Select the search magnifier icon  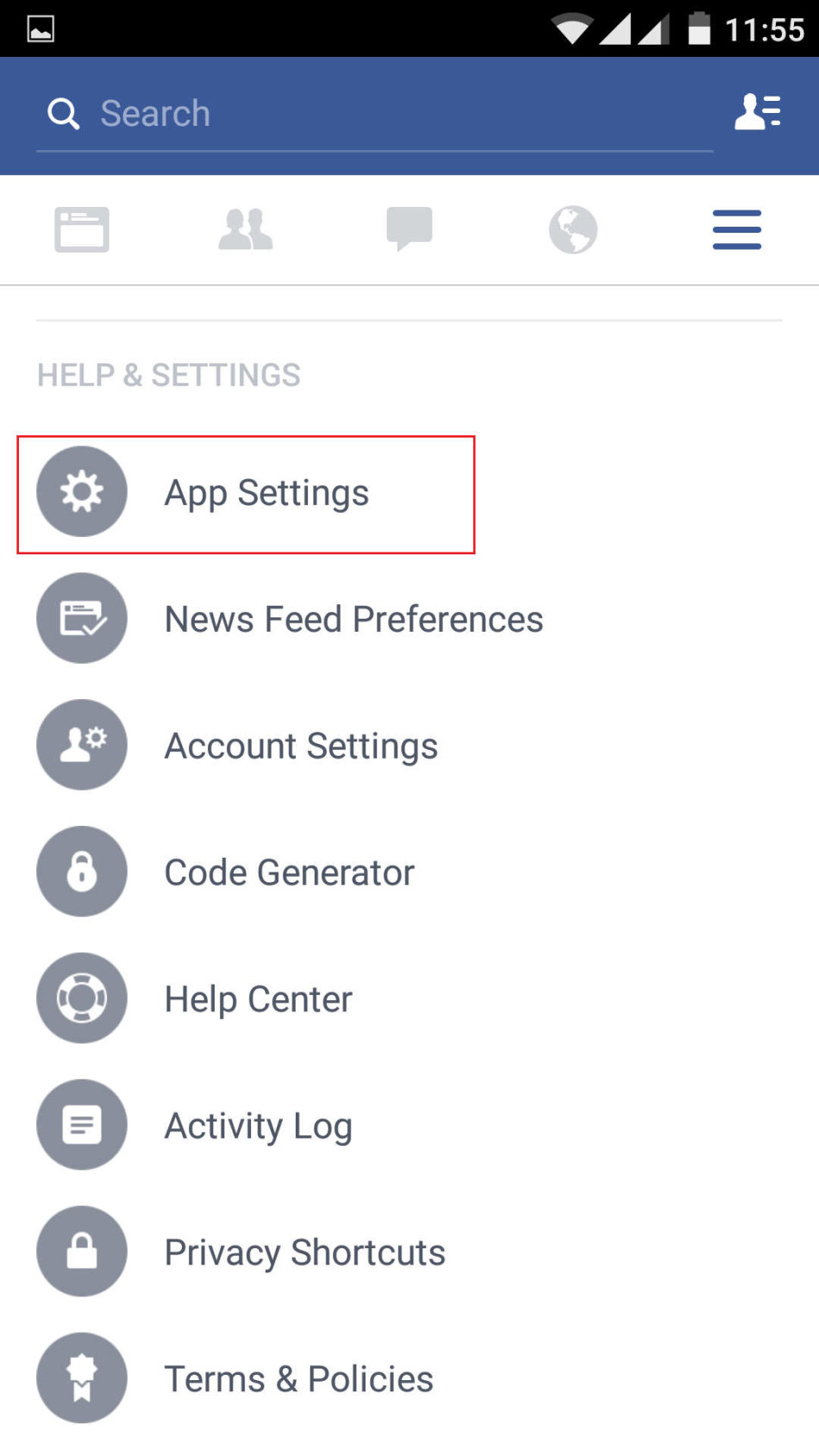[63, 113]
